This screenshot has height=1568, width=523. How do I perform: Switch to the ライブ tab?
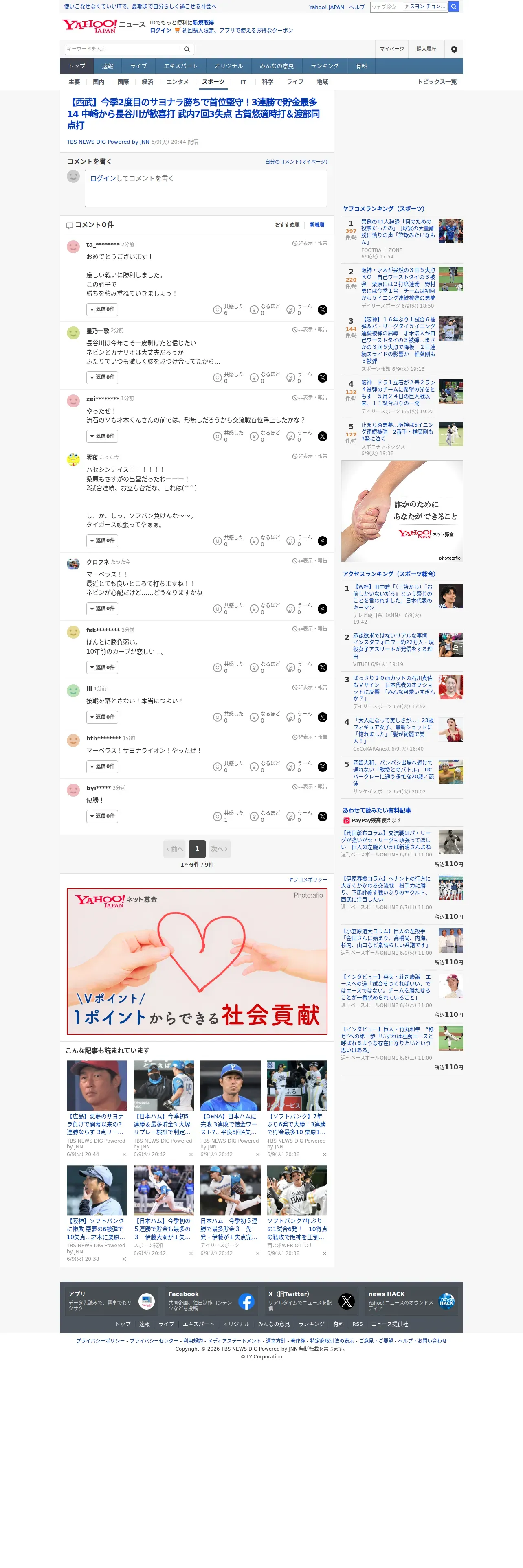pos(139,66)
